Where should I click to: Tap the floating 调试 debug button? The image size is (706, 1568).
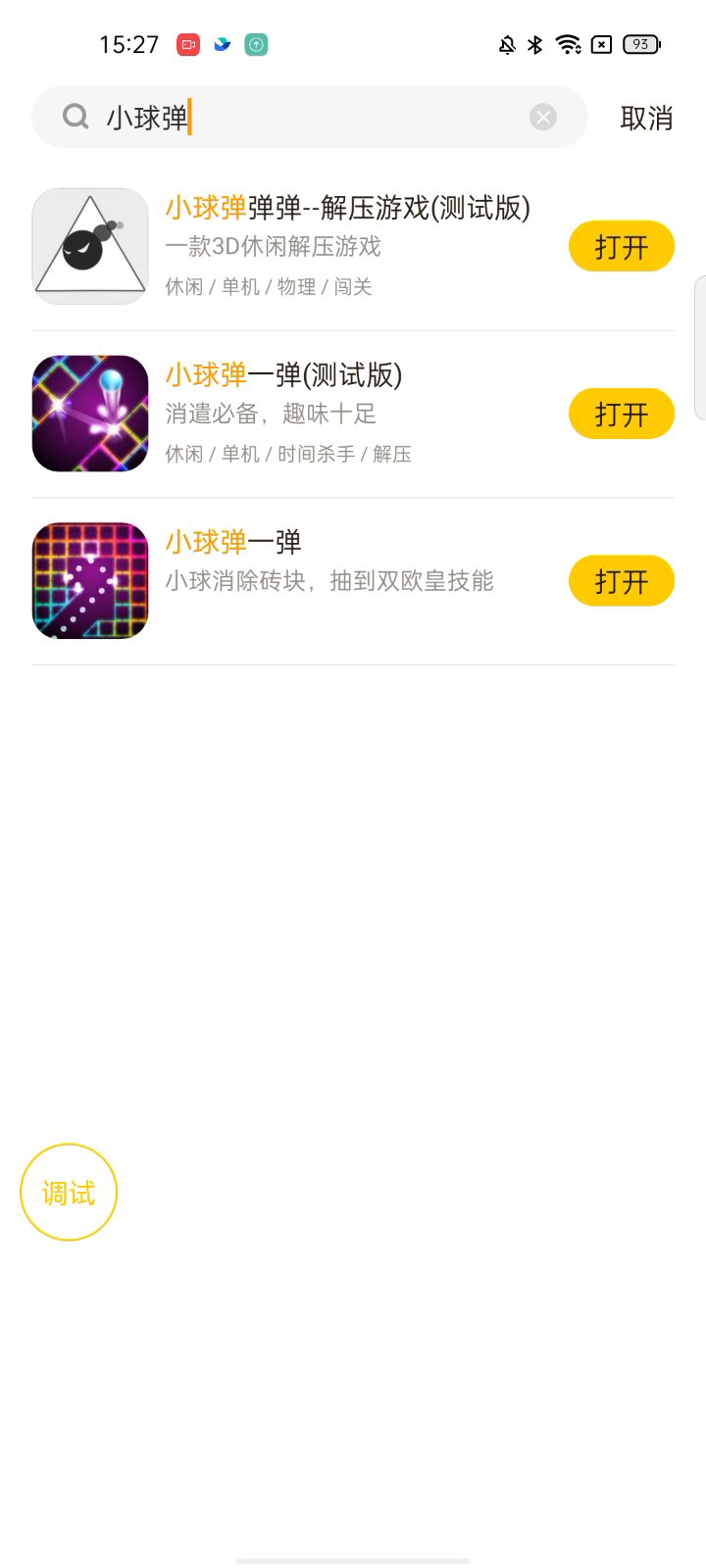tap(69, 1193)
